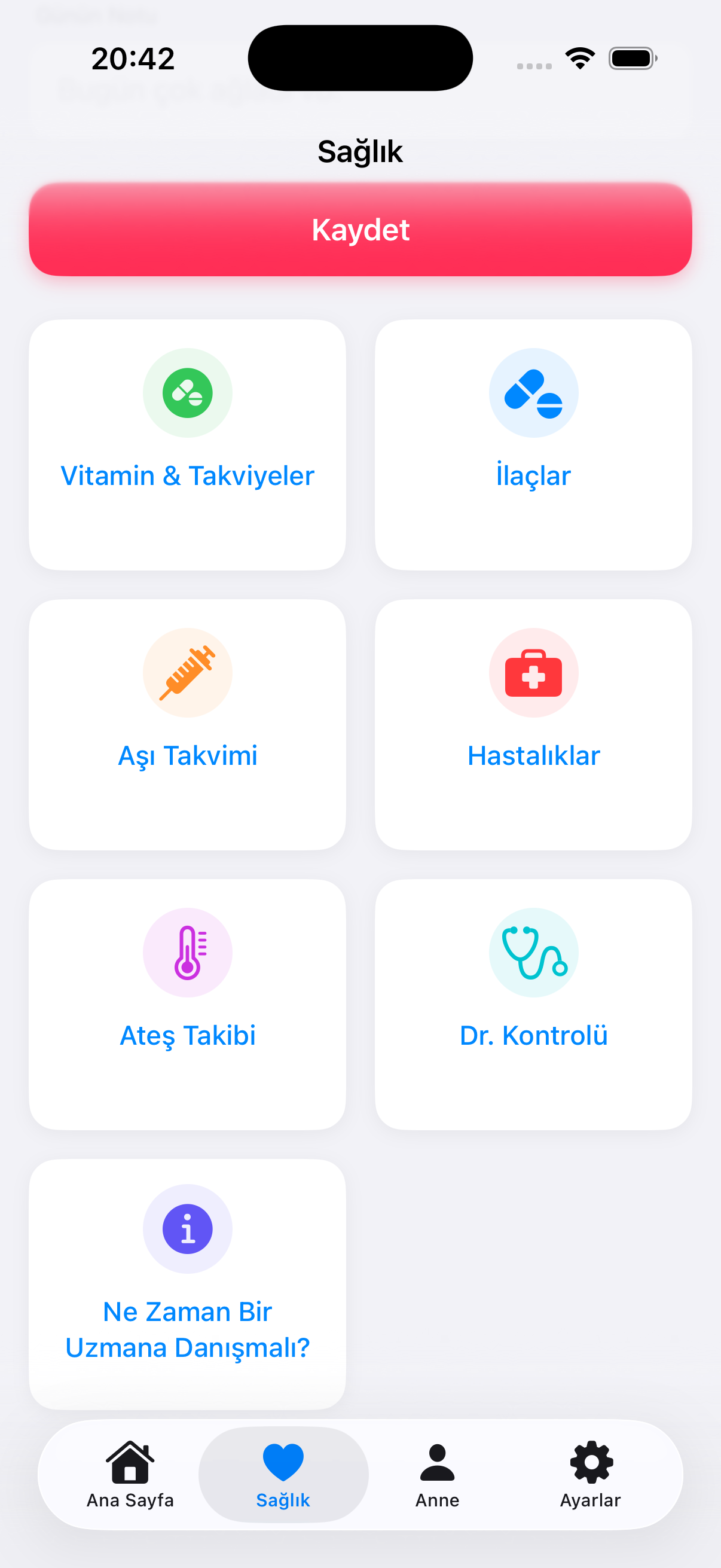
Task: Select the Ateş Takibi thermometer icon
Action: 187,953
